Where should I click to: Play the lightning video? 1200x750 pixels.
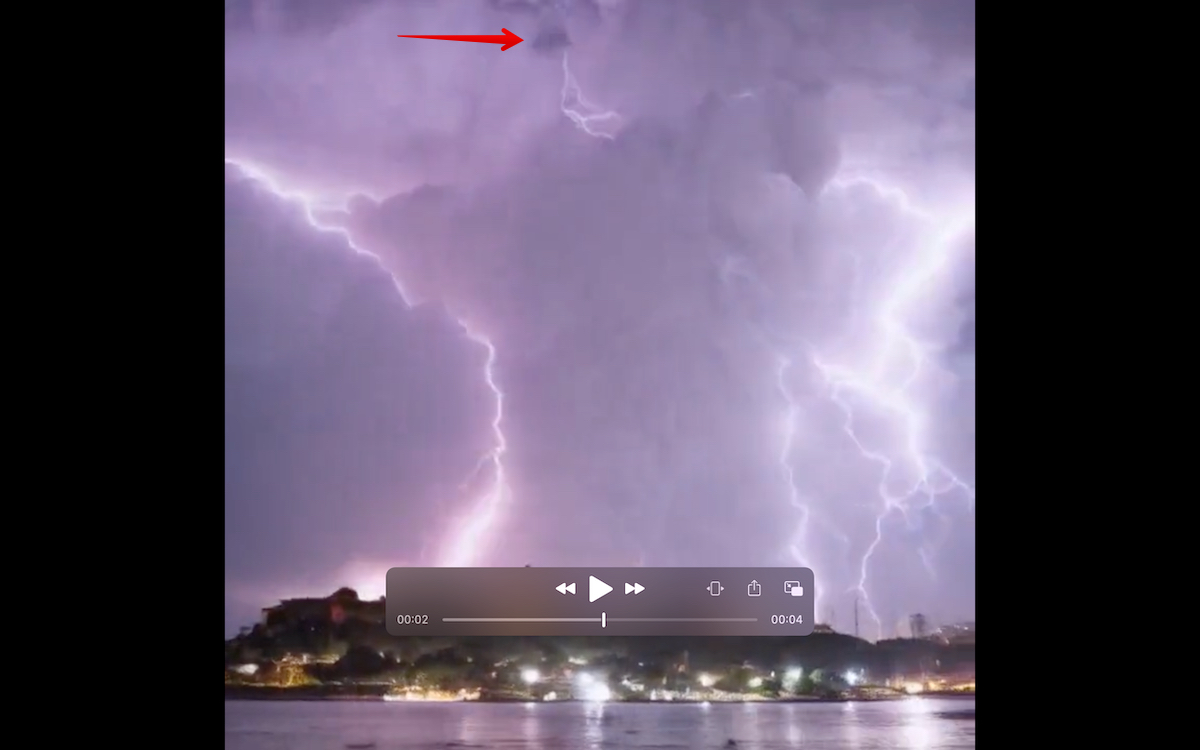[x=600, y=589]
